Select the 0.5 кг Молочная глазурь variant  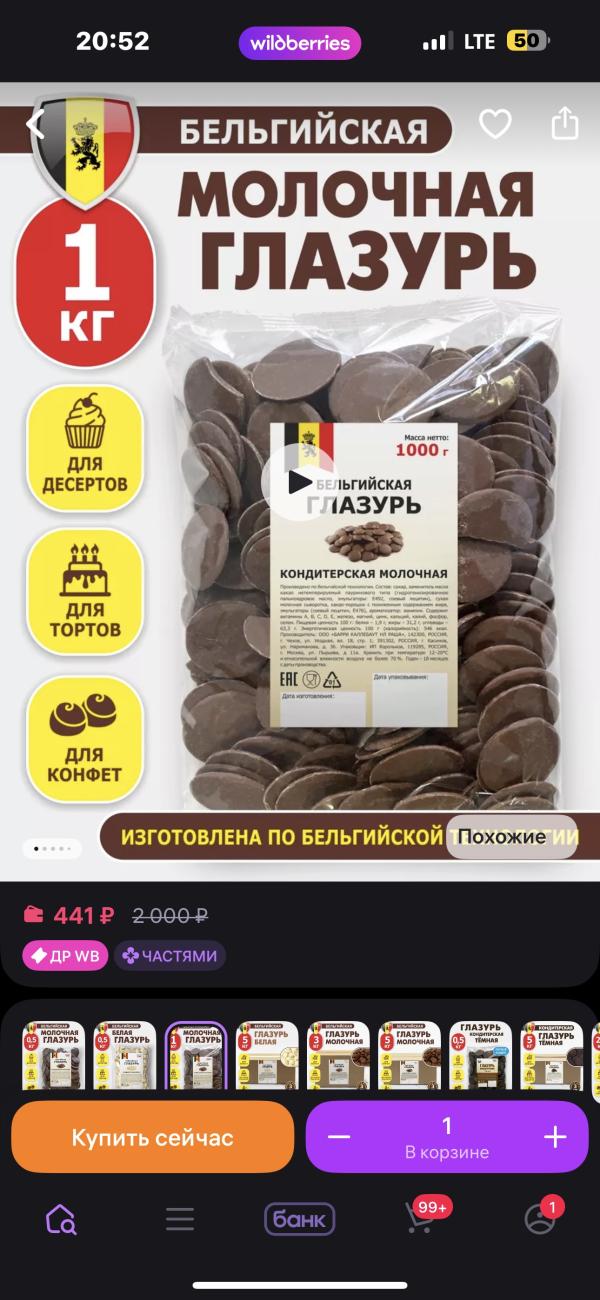coord(54,1056)
